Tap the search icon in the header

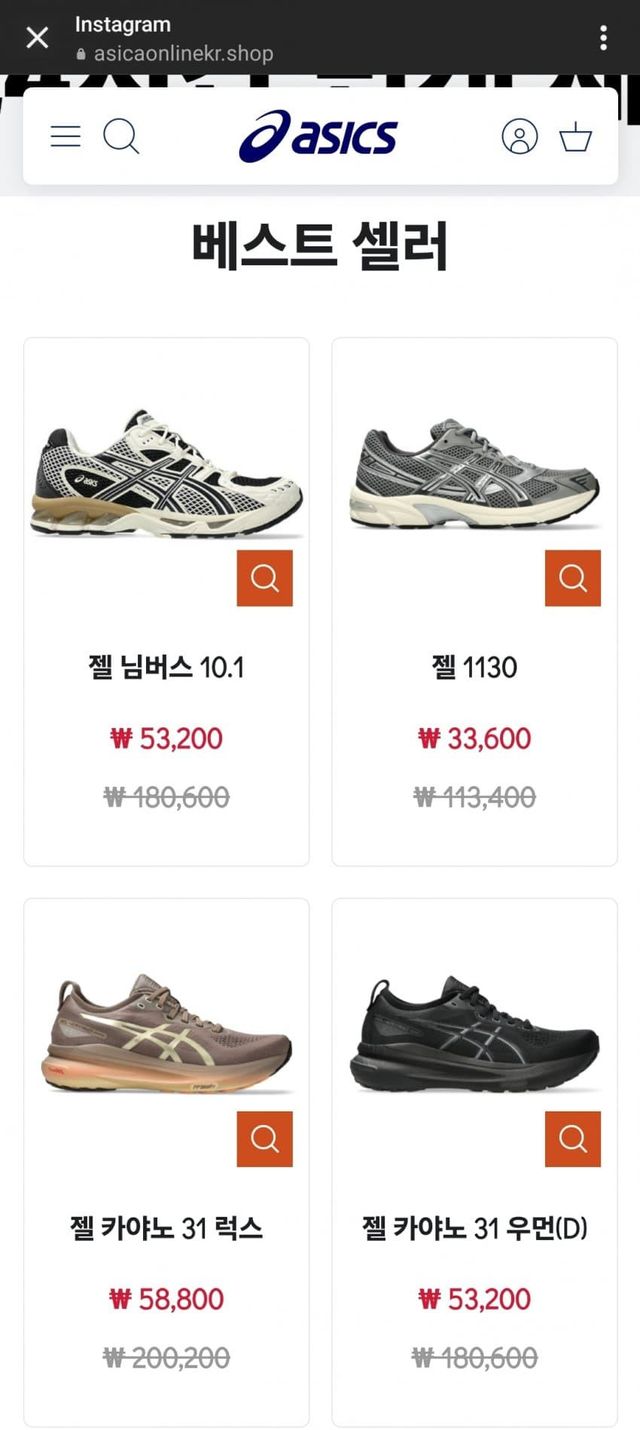point(121,136)
